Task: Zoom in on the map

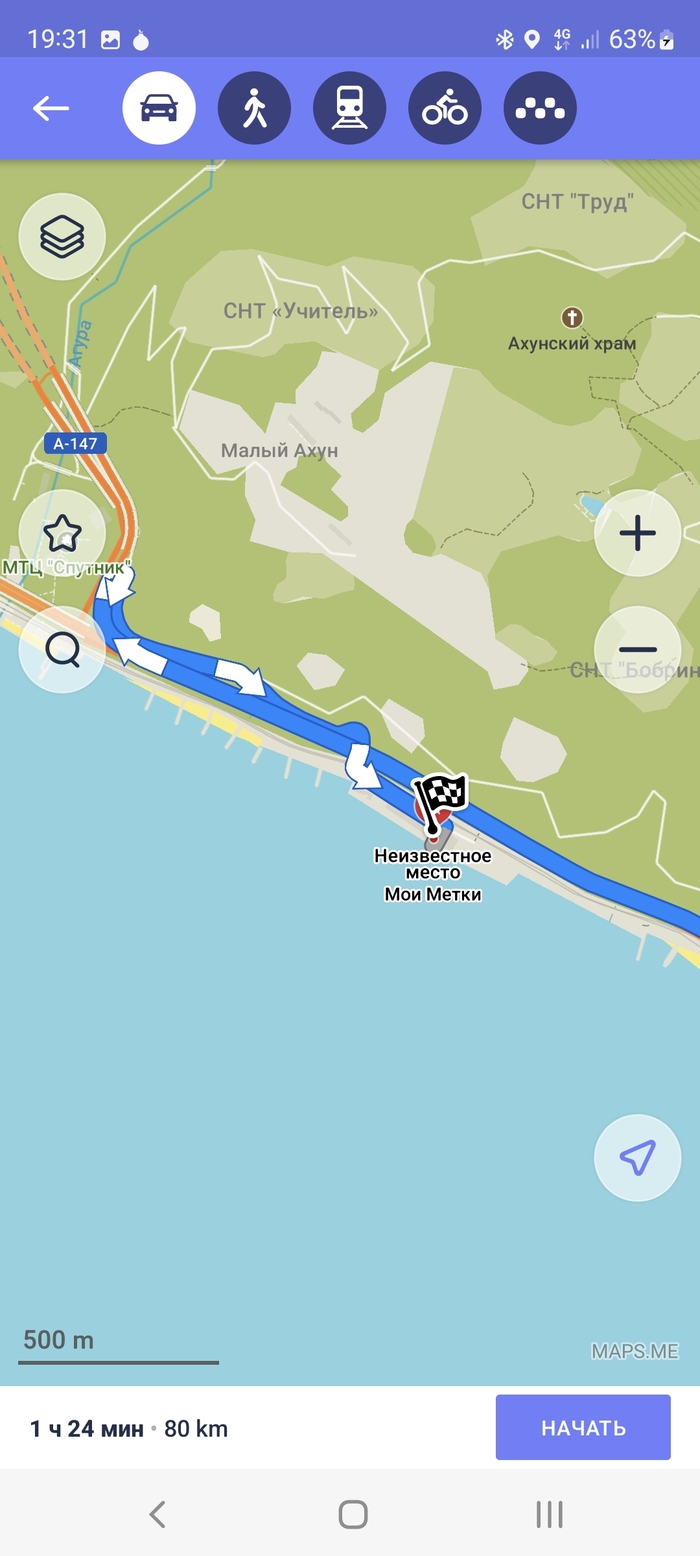Action: (x=637, y=533)
